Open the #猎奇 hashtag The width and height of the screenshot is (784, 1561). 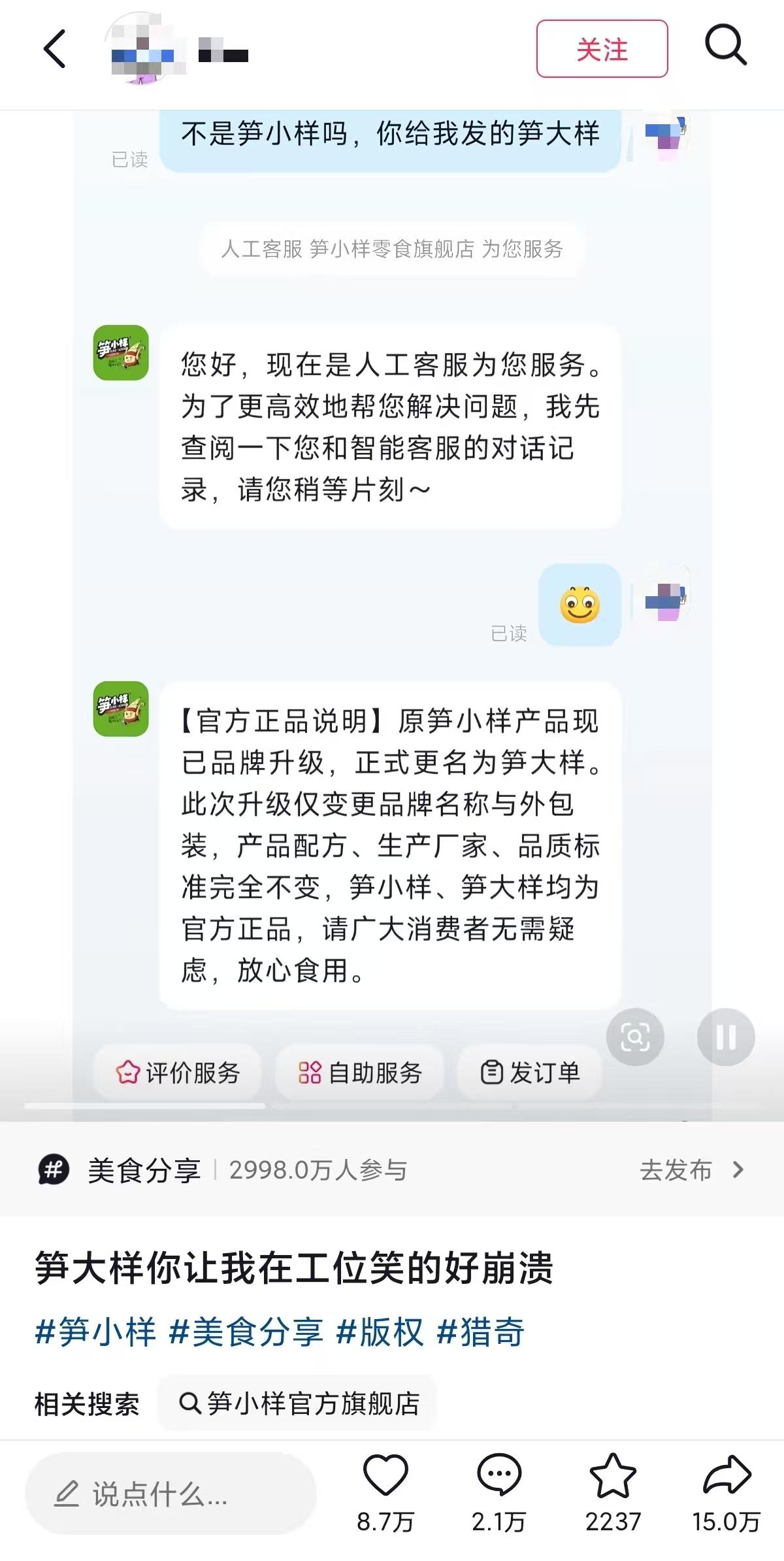coord(480,1332)
